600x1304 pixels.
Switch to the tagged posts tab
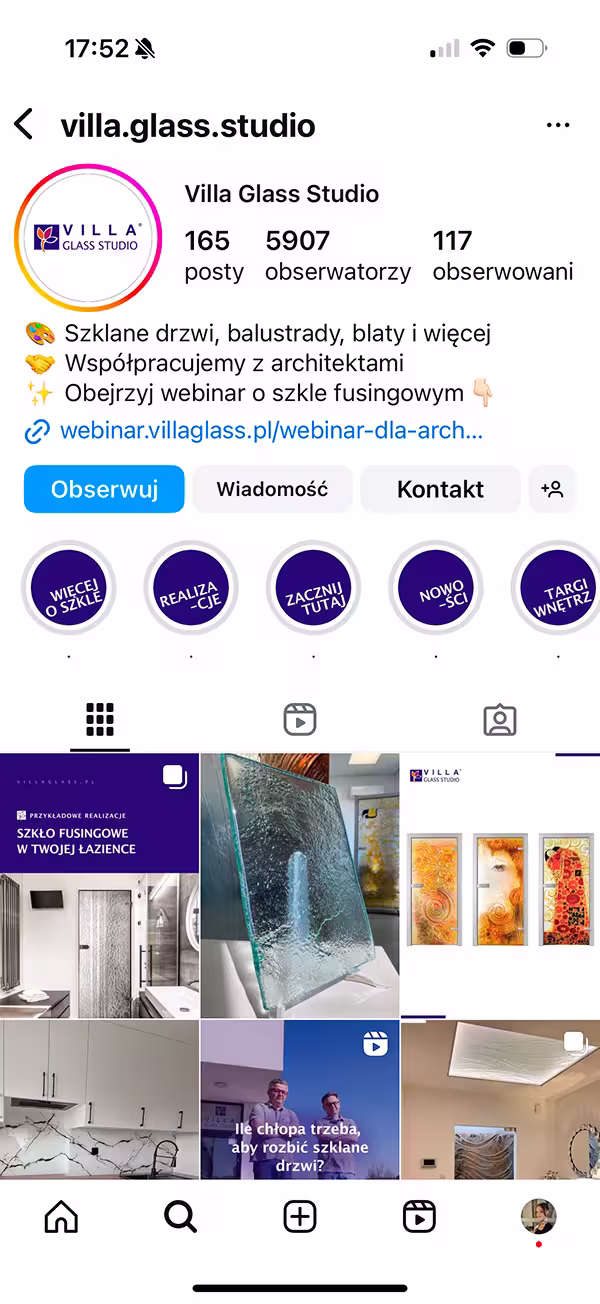499,719
